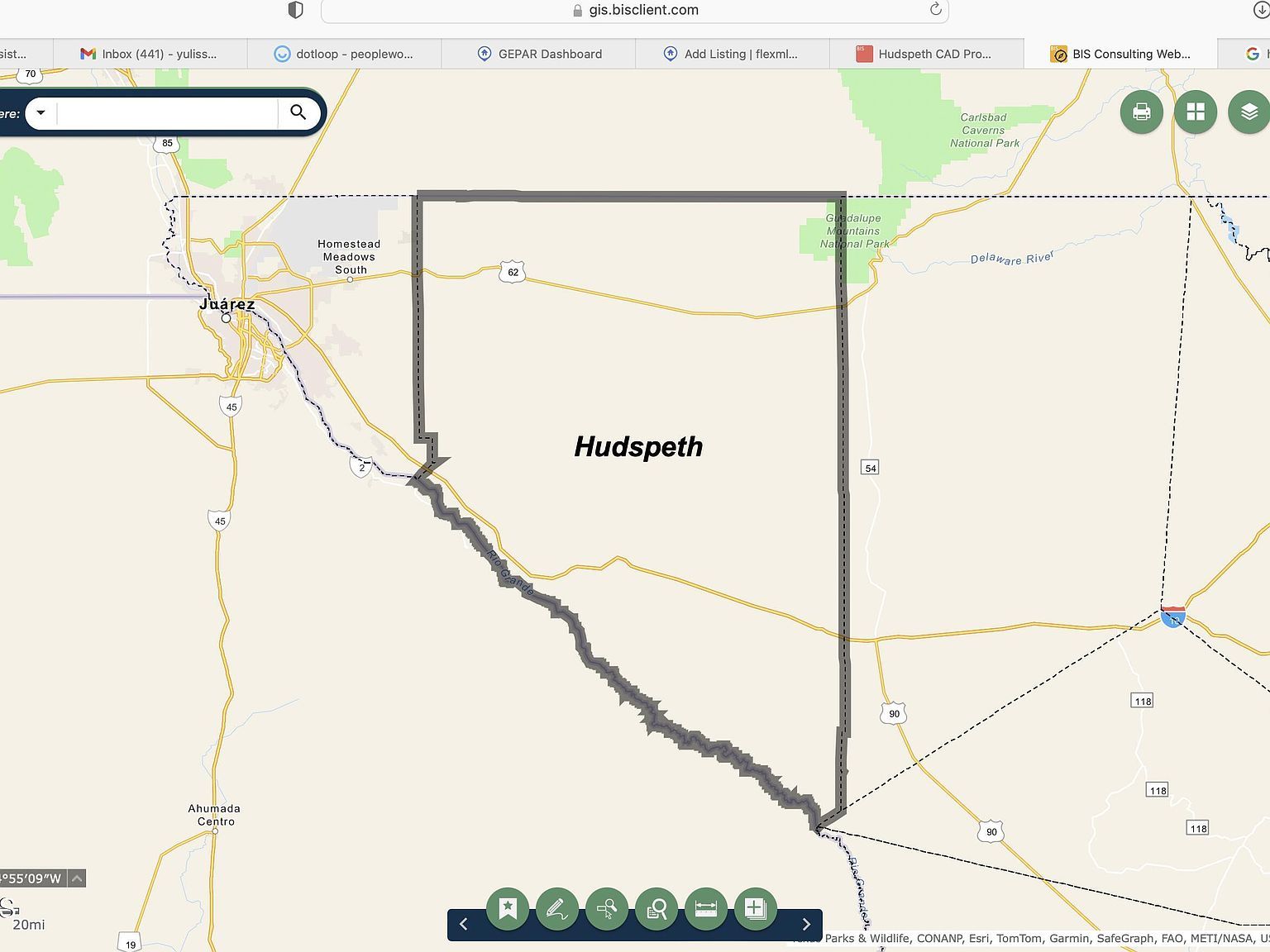Open the bookmarks tool

point(508,909)
